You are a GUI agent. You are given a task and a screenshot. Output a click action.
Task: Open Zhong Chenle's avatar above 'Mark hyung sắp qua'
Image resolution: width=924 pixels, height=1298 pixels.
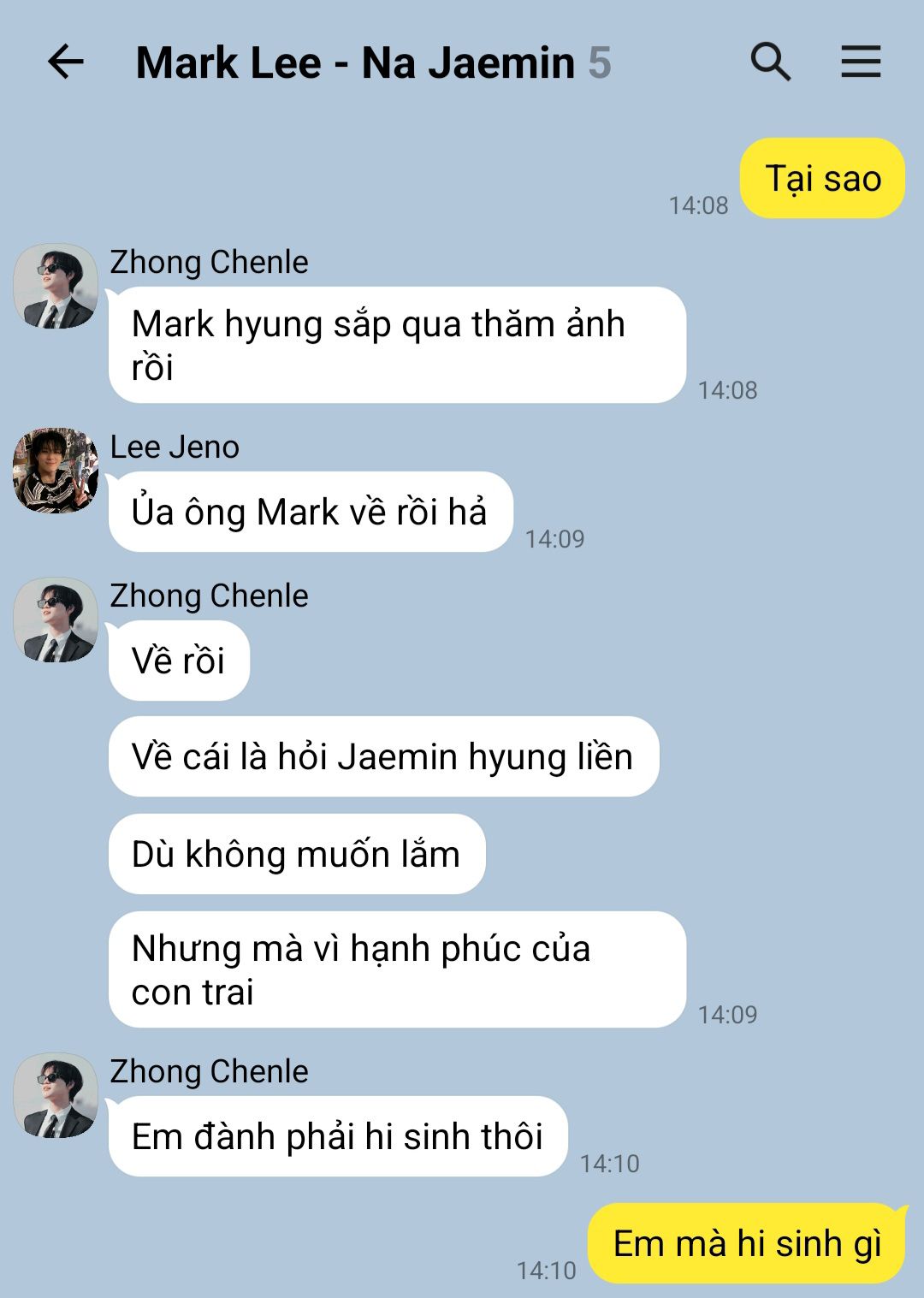56,286
